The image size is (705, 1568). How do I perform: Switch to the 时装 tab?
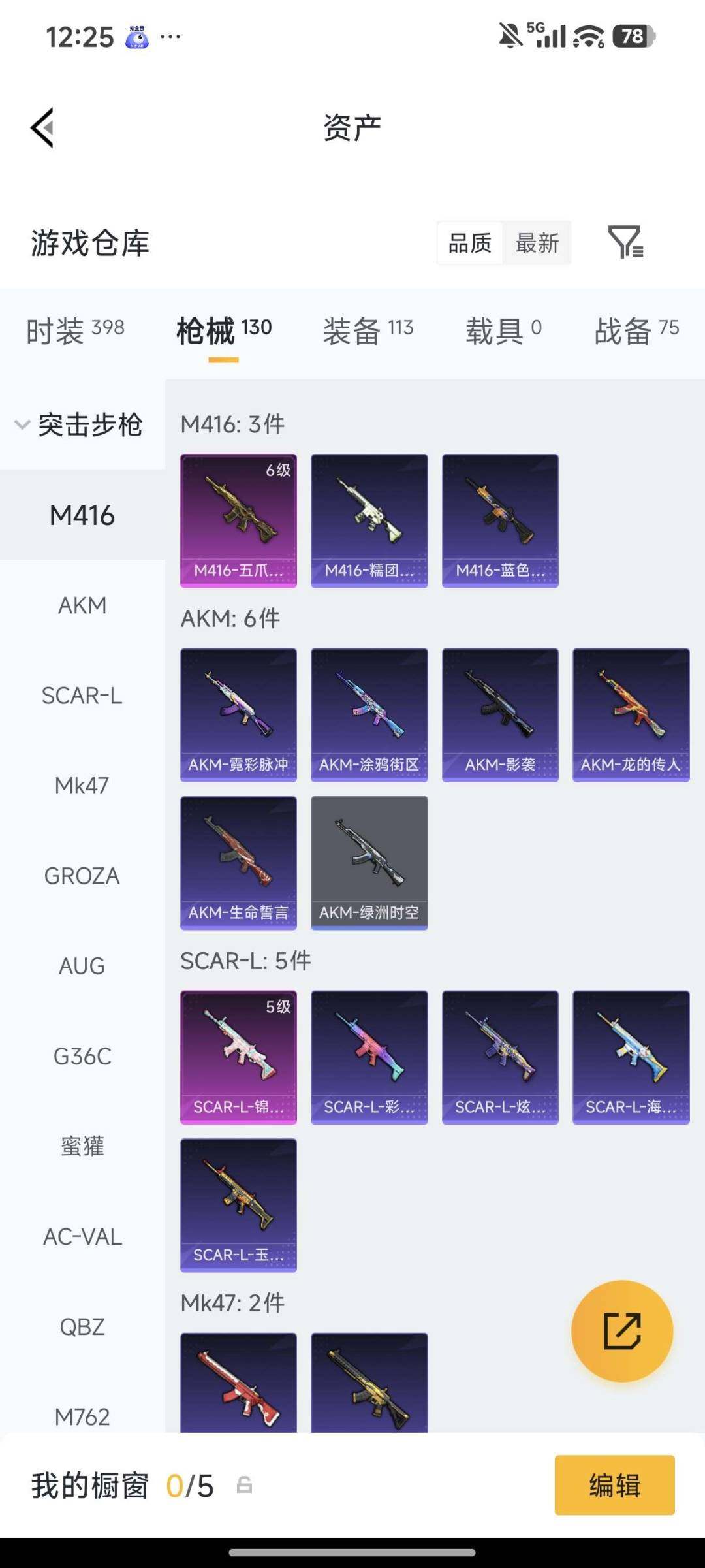[x=75, y=330]
